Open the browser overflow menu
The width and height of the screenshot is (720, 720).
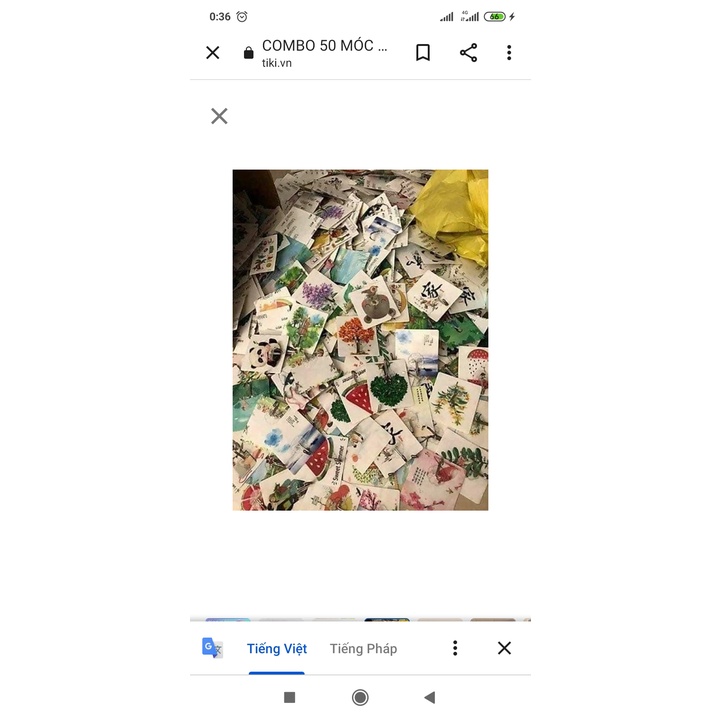coord(509,53)
